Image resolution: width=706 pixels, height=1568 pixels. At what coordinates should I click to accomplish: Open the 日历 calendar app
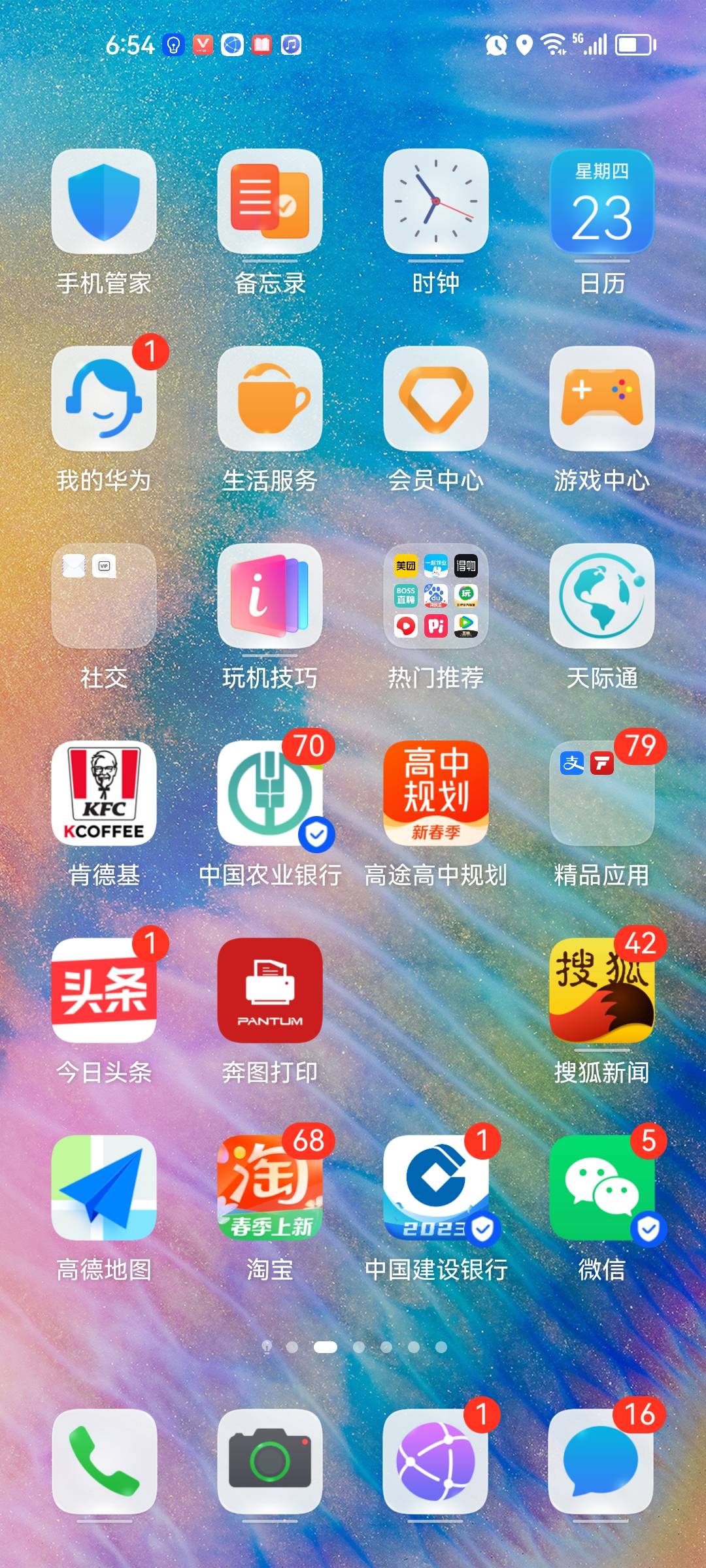point(602,201)
